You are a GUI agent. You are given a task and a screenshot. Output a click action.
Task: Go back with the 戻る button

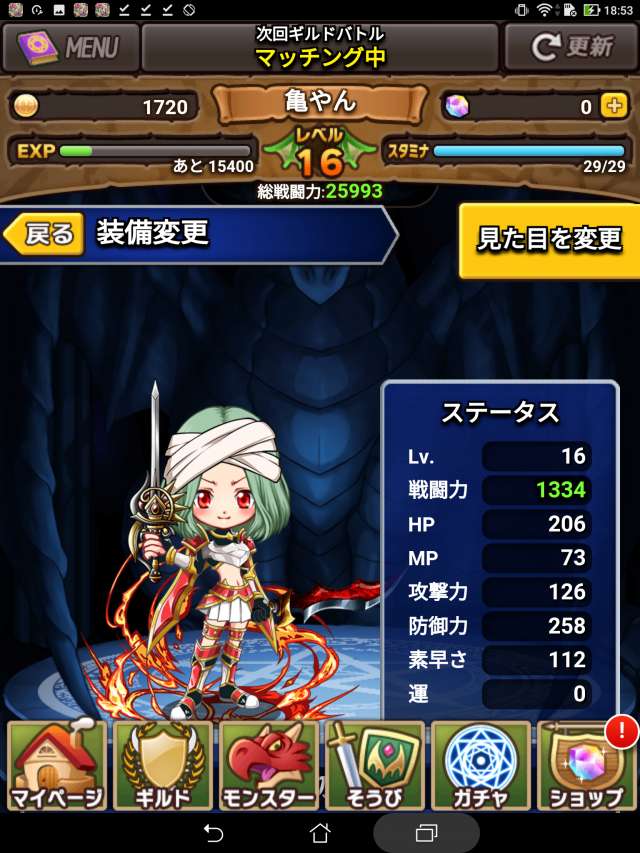pos(43,235)
